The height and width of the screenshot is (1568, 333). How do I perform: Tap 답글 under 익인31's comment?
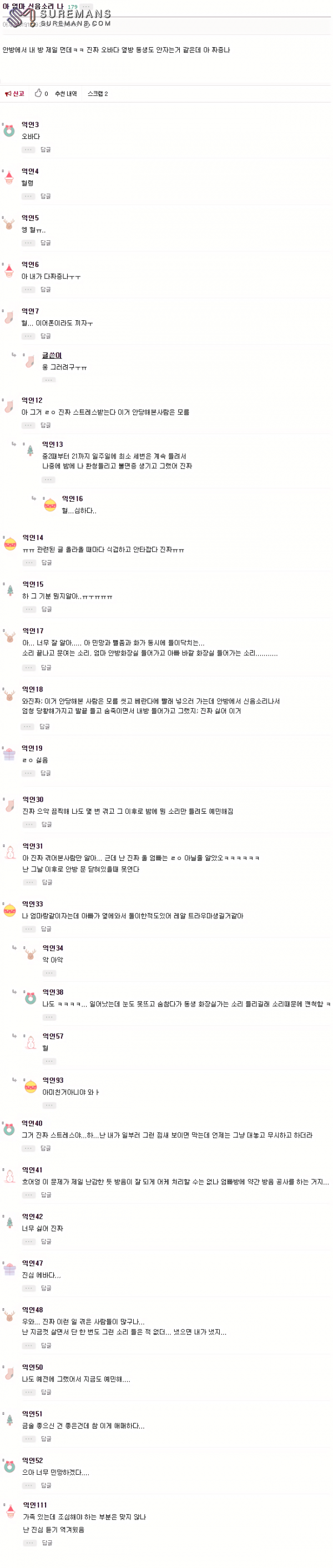pos(47,883)
